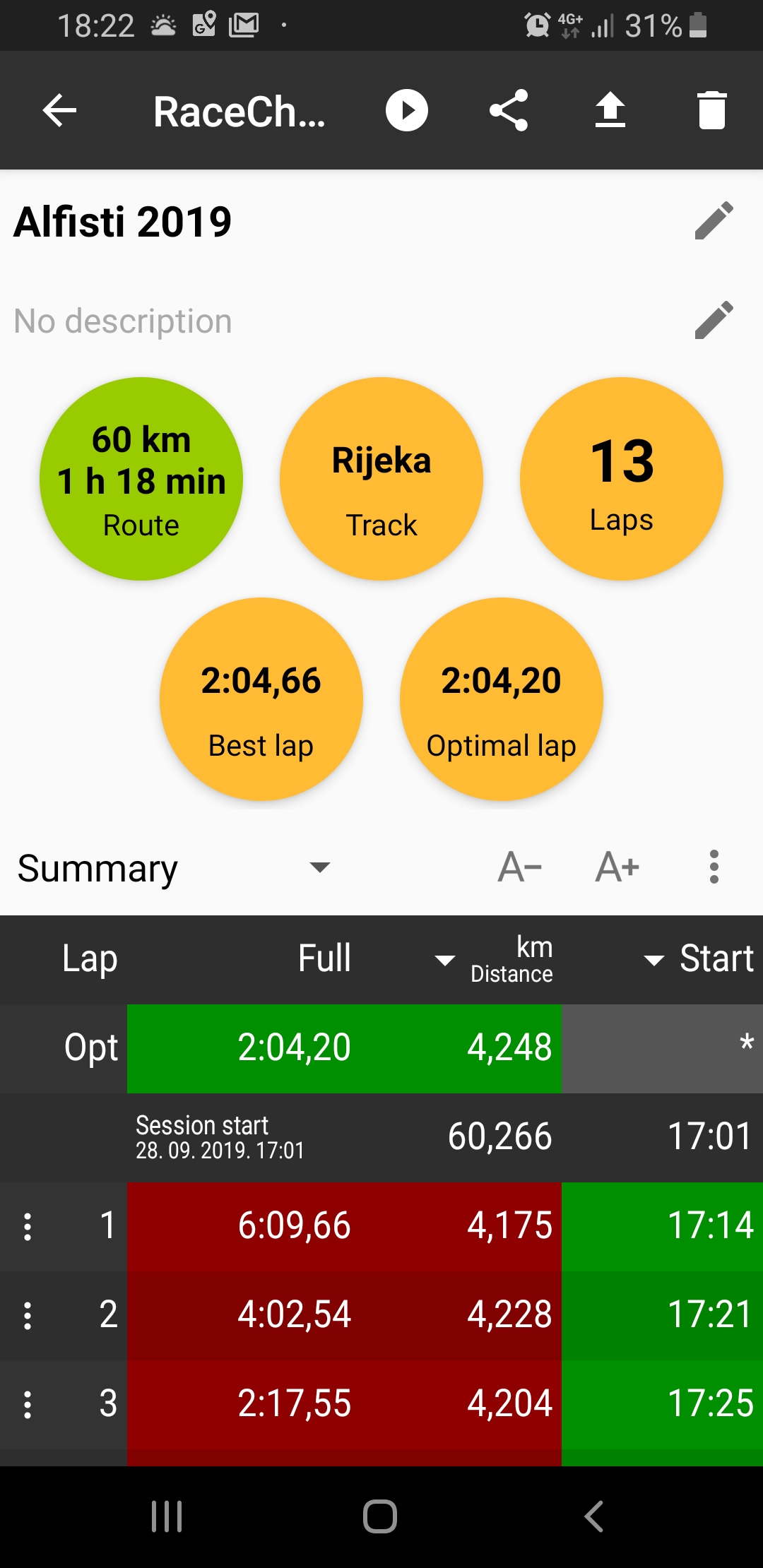Open the 60 km Route bubble
The width and height of the screenshot is (763, 1568).
[141, 479]
